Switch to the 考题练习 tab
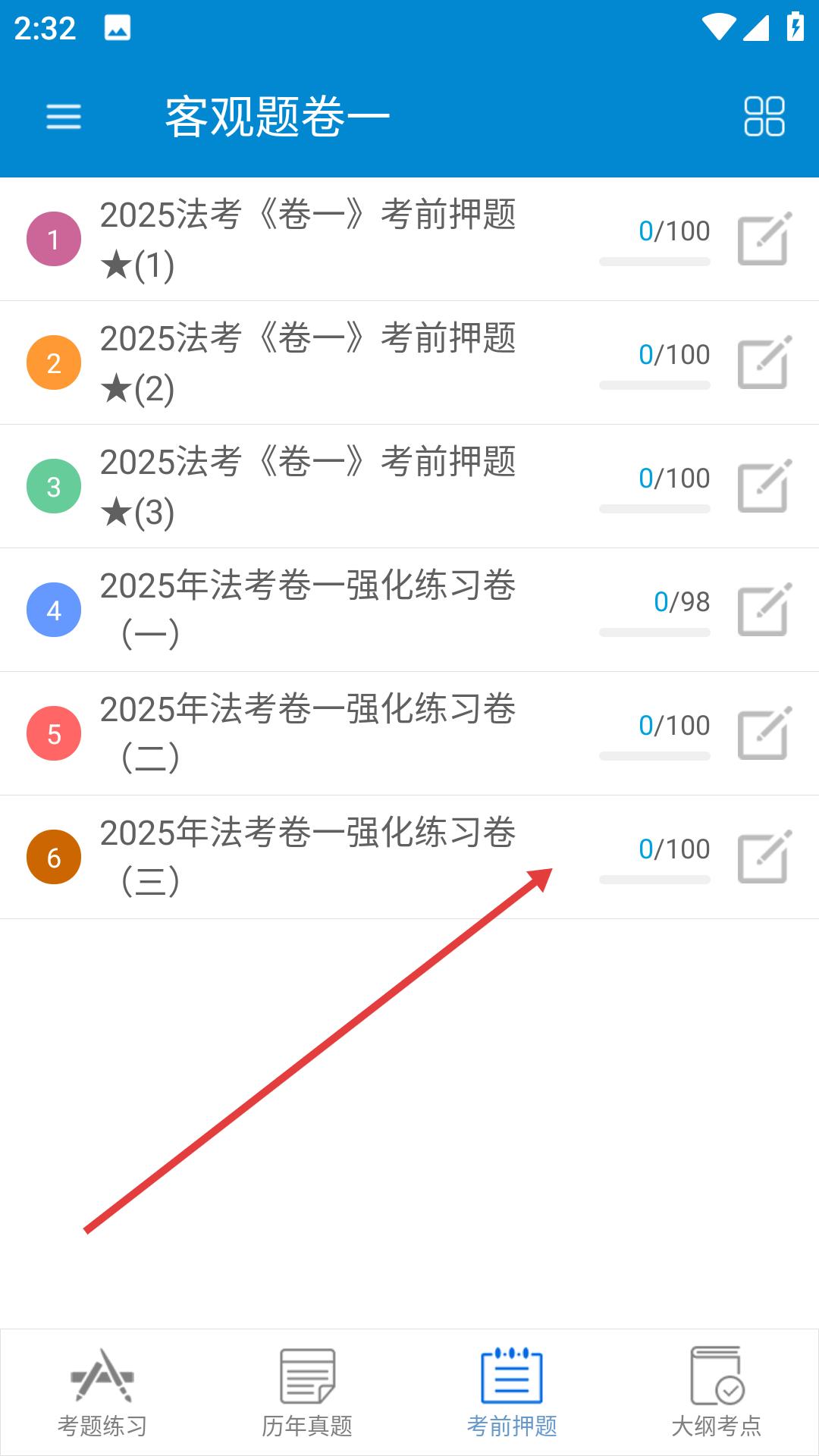 (x=102, y=1393)
